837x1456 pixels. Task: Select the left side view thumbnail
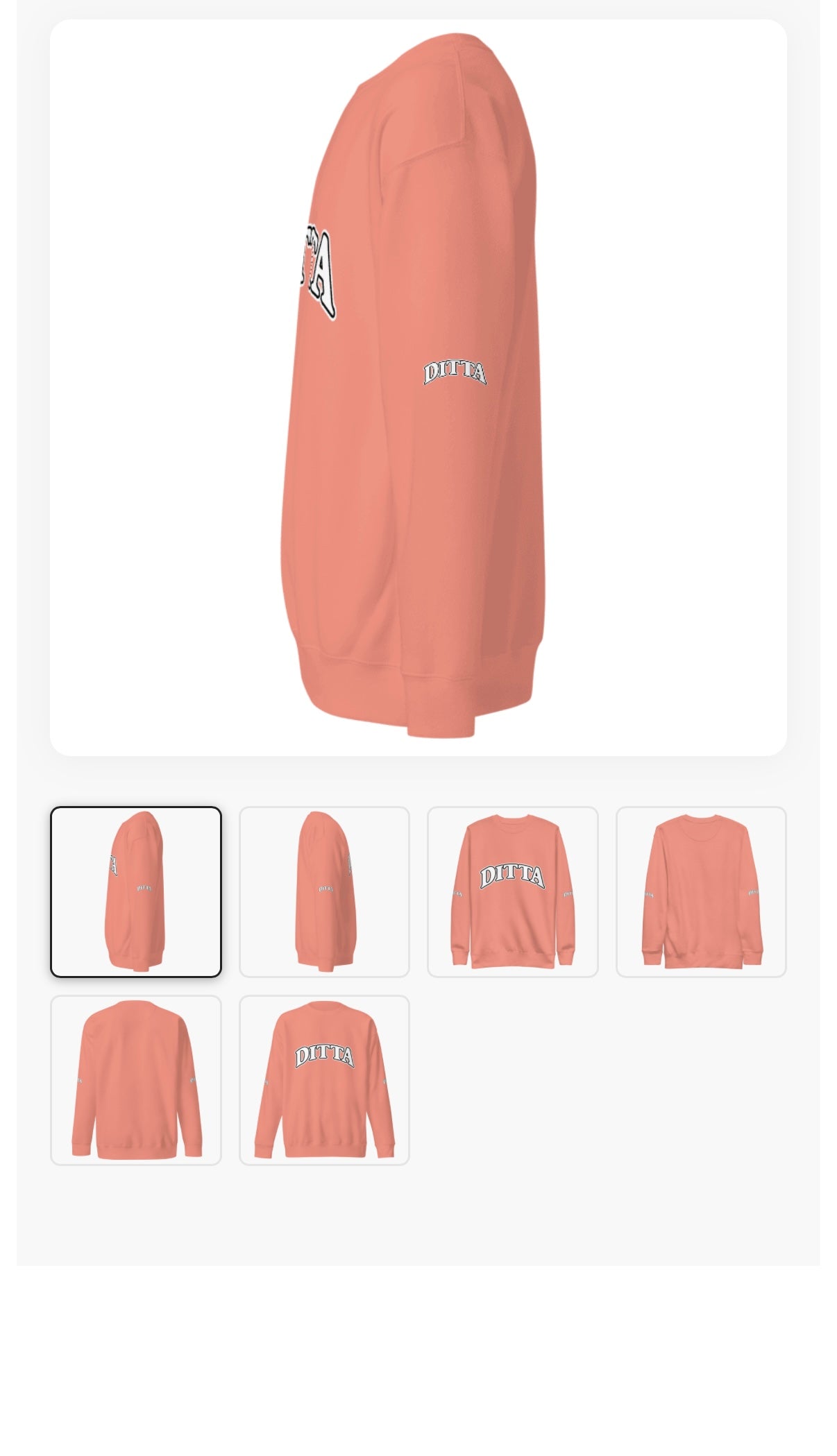(x=136, y=891)
